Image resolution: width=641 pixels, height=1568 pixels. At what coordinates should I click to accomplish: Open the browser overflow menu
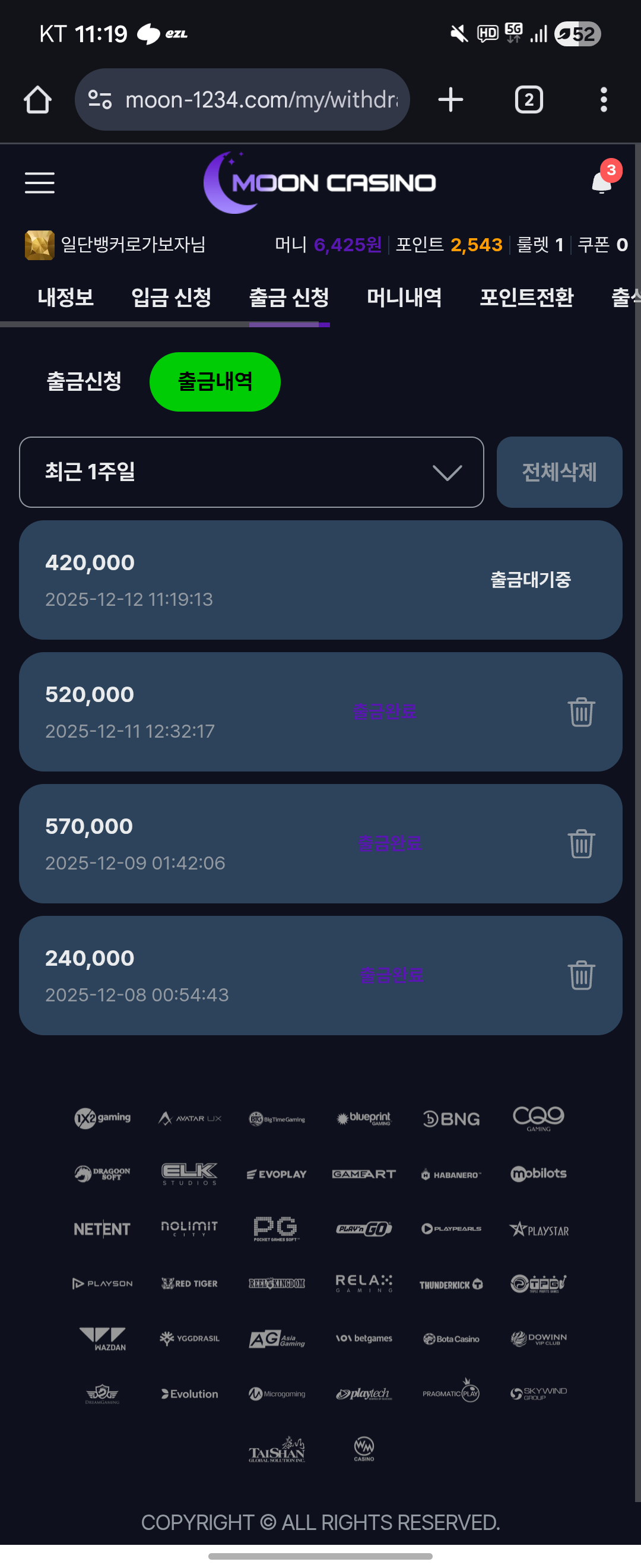(603, 99)
